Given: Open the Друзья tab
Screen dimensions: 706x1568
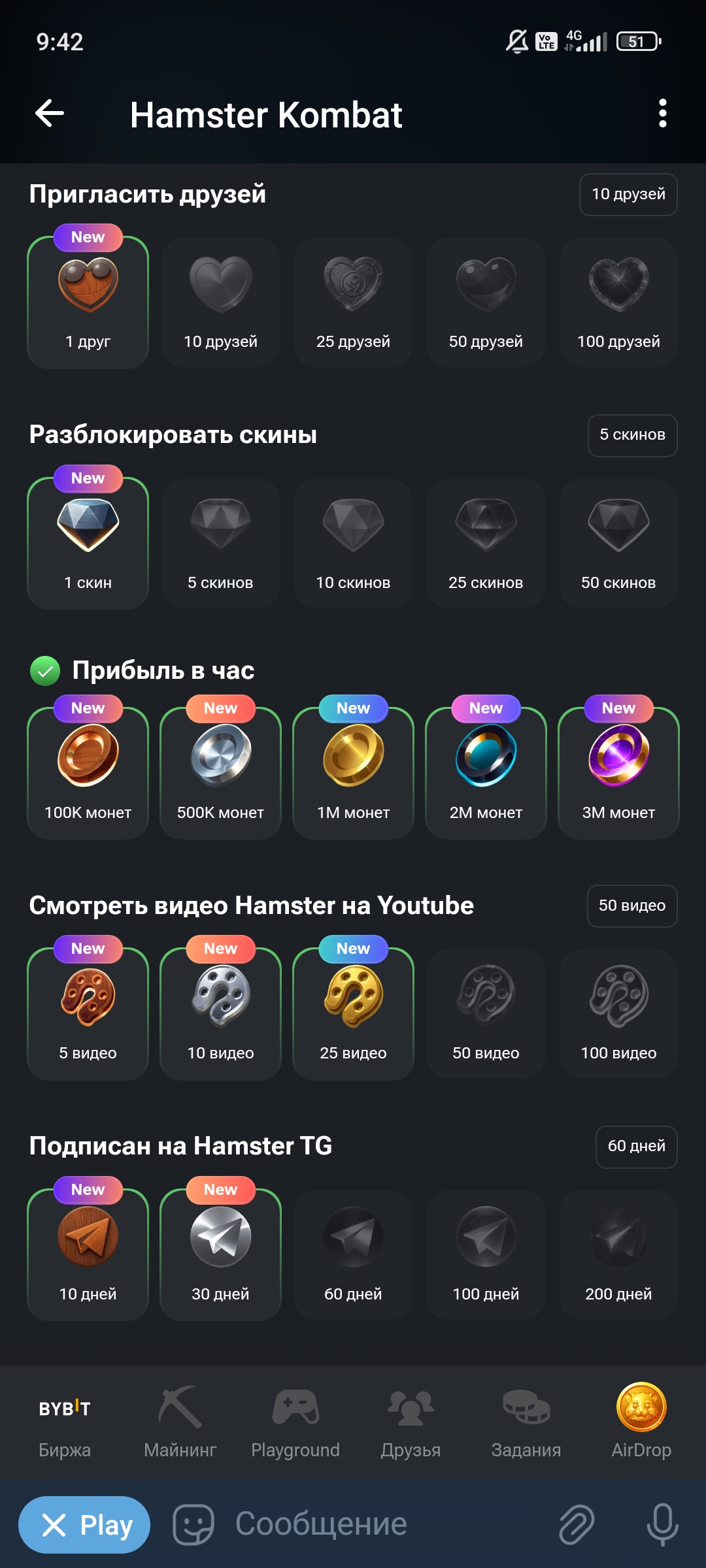Looking at the screenshot, I should tap(411, 1421).
